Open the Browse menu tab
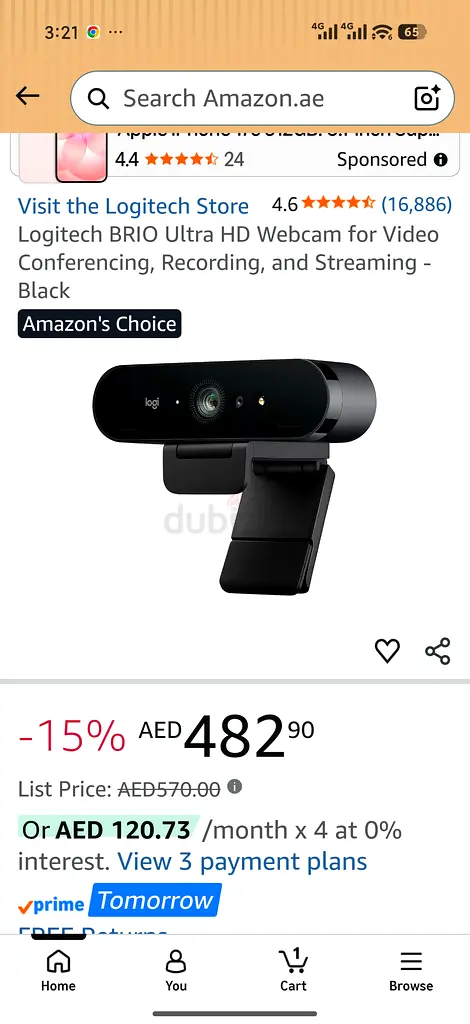The image size is (470, 1024). pyautogui.click(x=411, y=970)
